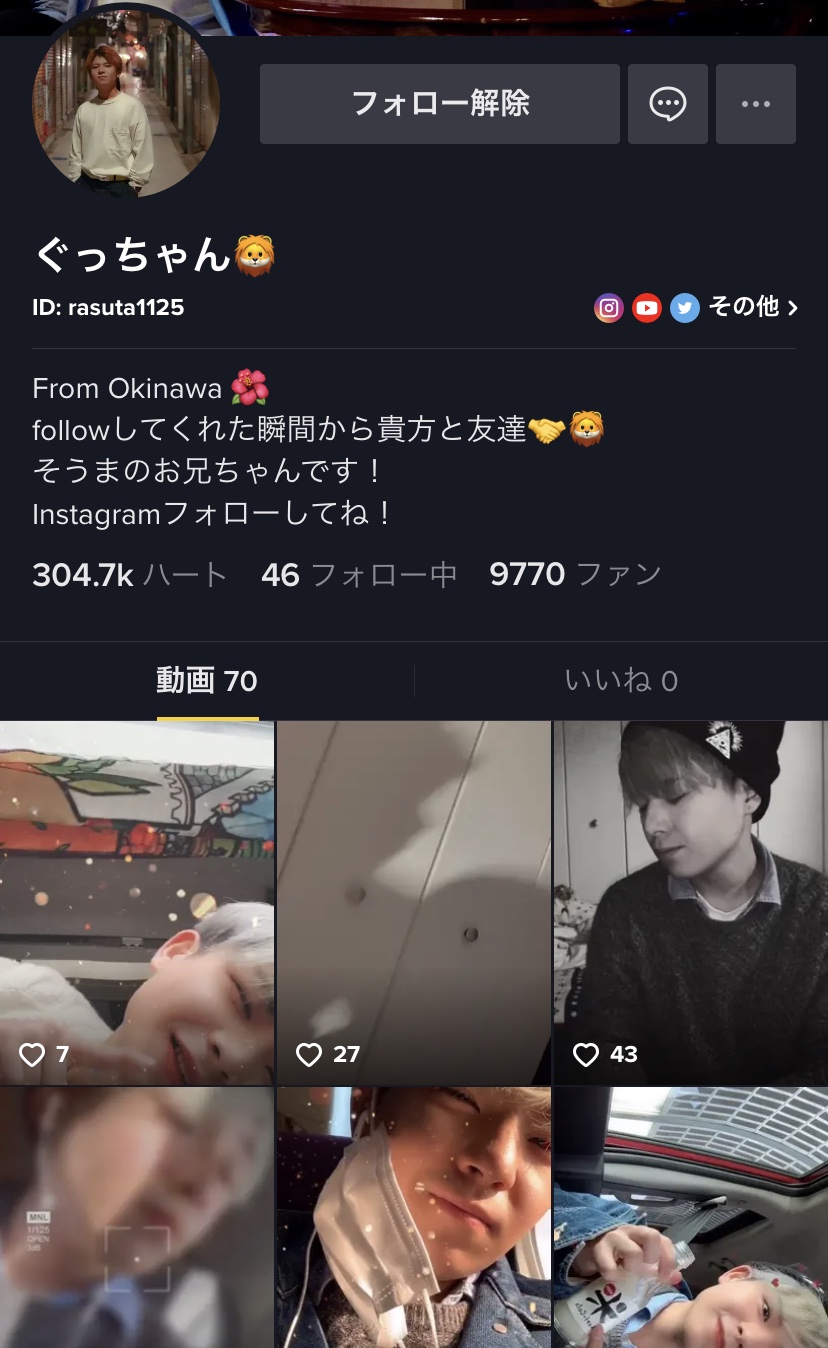This screenshot has height=1348, width=828.
Task: Open the blurry video with focus frame
Action: coord(137,1218)
